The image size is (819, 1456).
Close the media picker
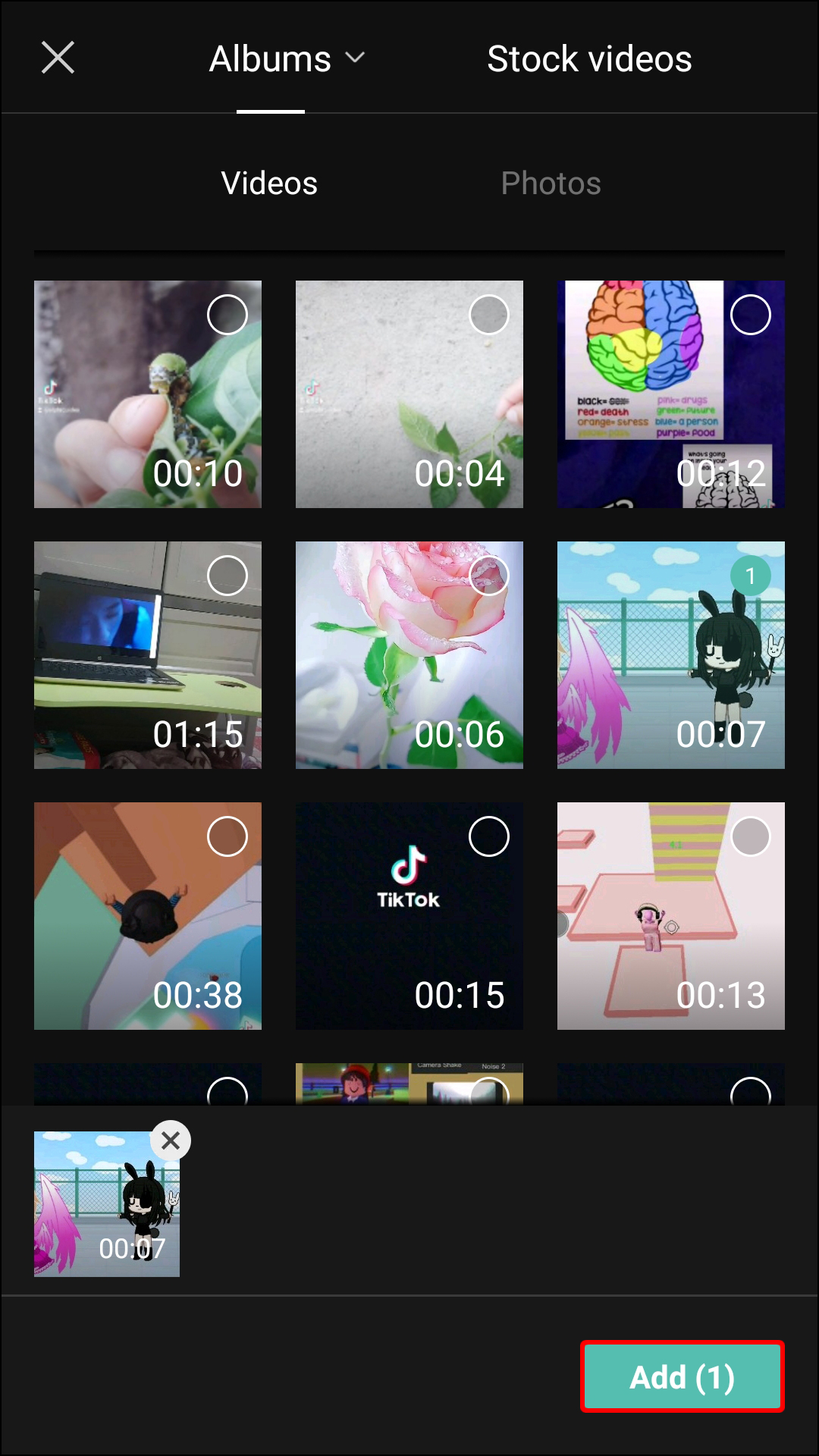coord(58,58)
